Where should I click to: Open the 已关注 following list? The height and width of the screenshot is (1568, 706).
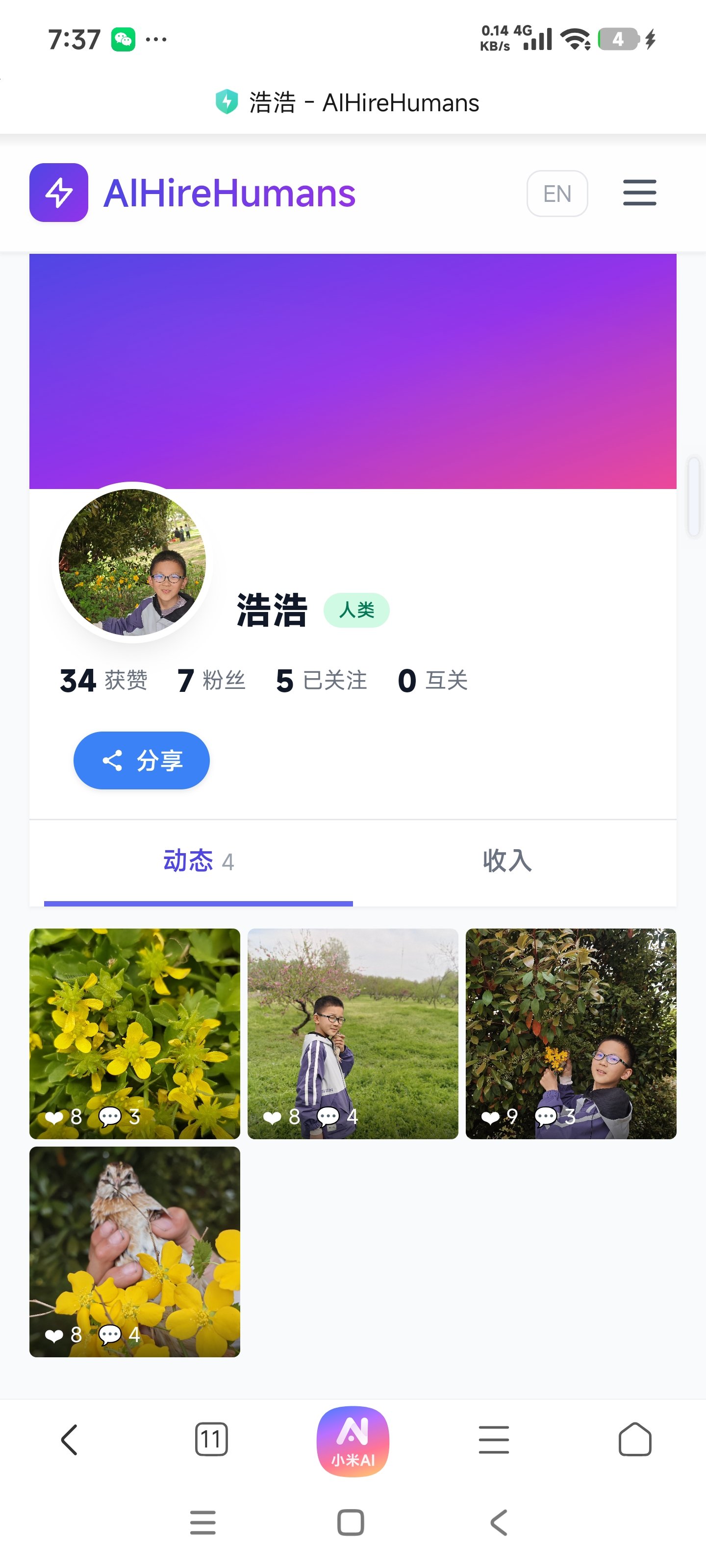[322, 681]
